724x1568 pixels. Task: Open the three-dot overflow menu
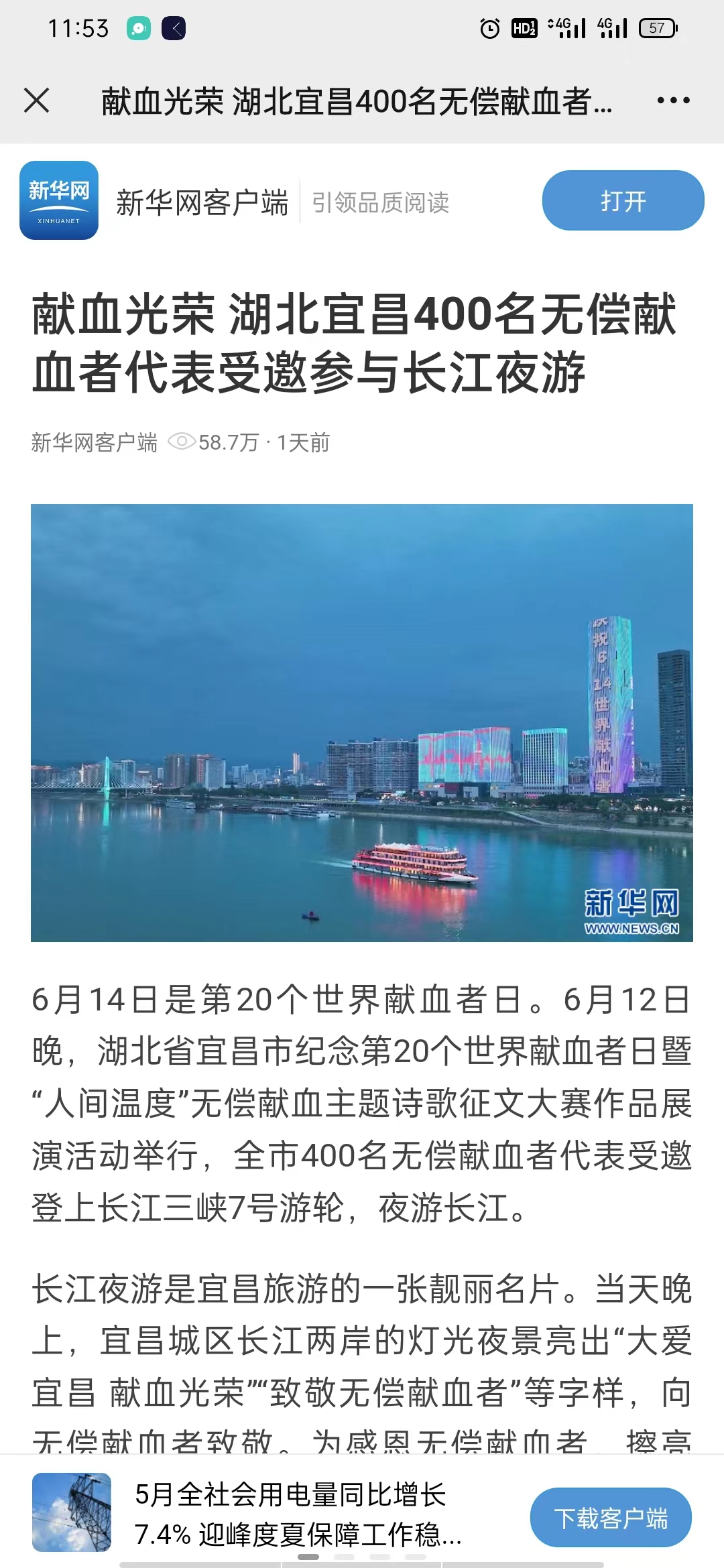click(673, 101)
